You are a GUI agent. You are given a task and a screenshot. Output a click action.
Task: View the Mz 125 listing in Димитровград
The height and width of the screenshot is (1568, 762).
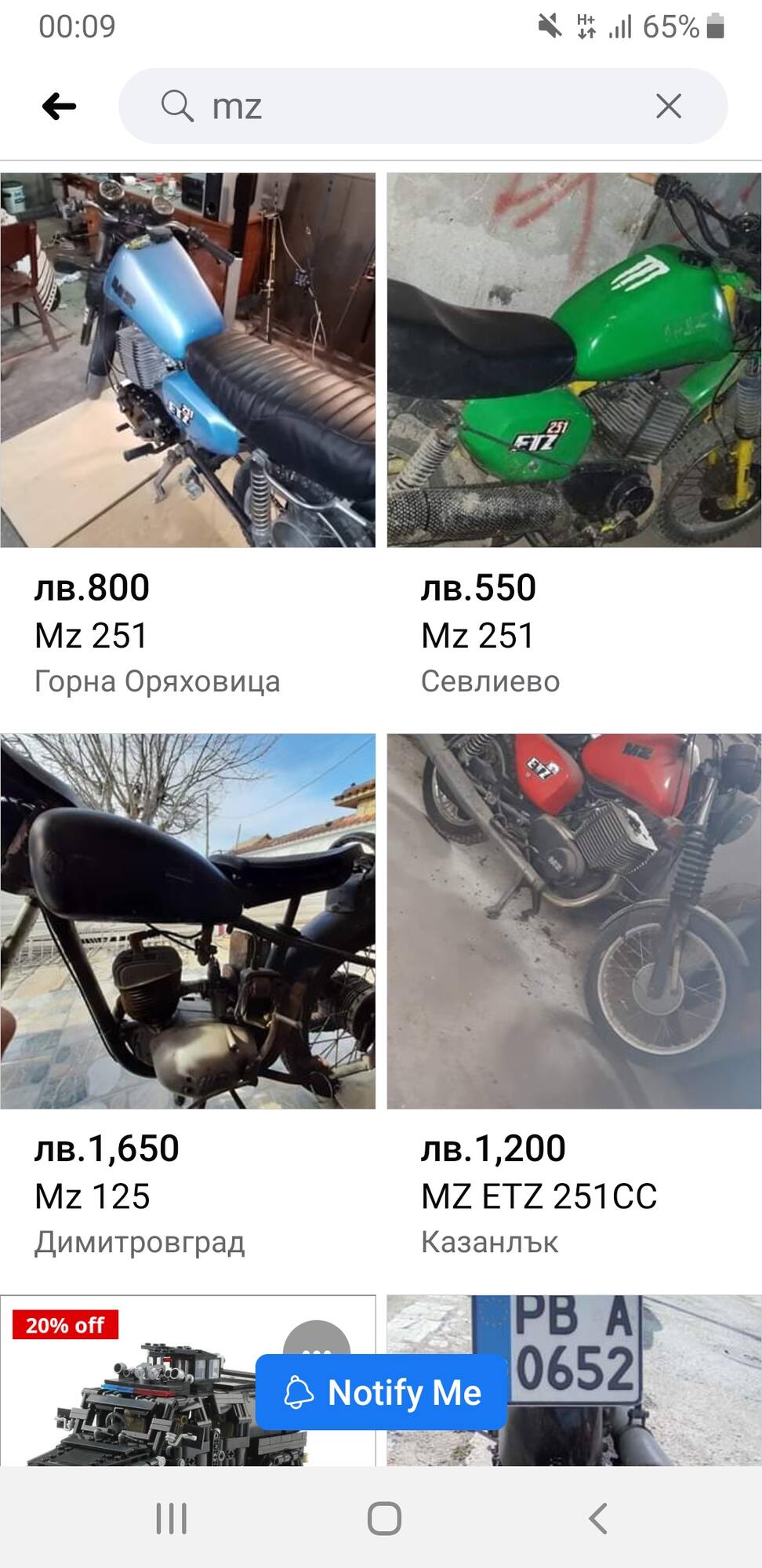click(188, 996)
